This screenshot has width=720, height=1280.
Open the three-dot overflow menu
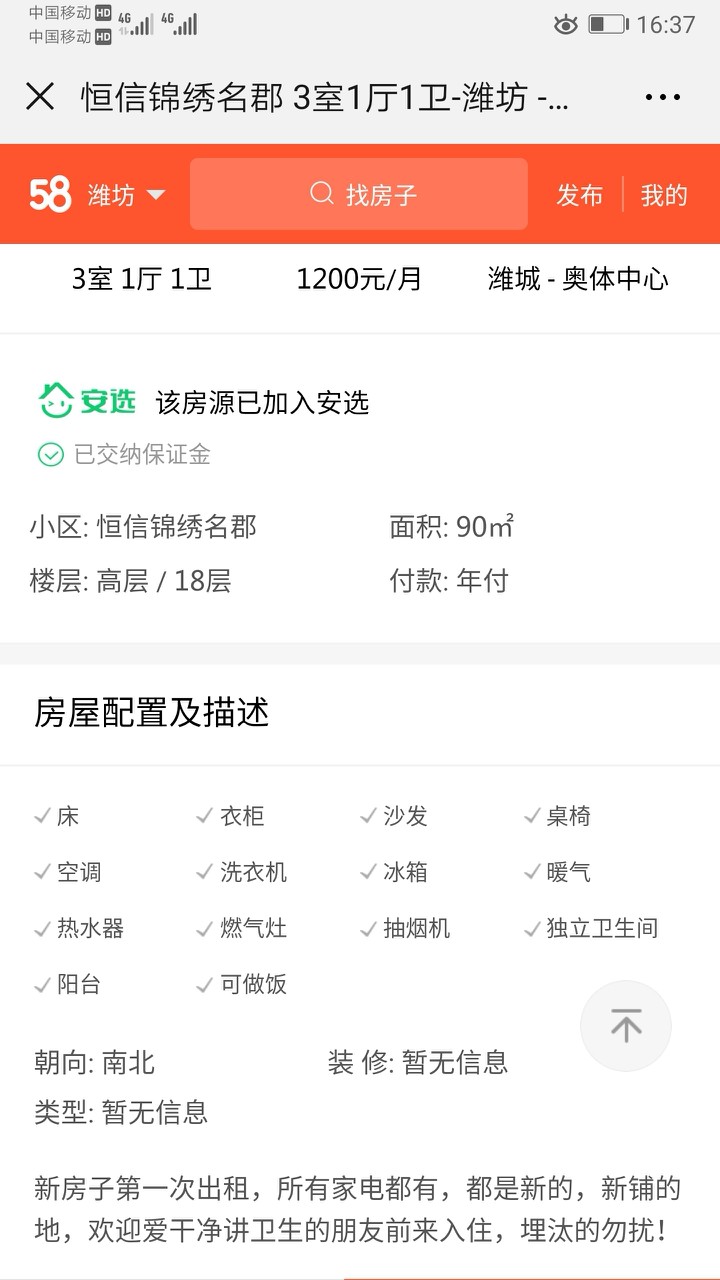click(662, 97)
